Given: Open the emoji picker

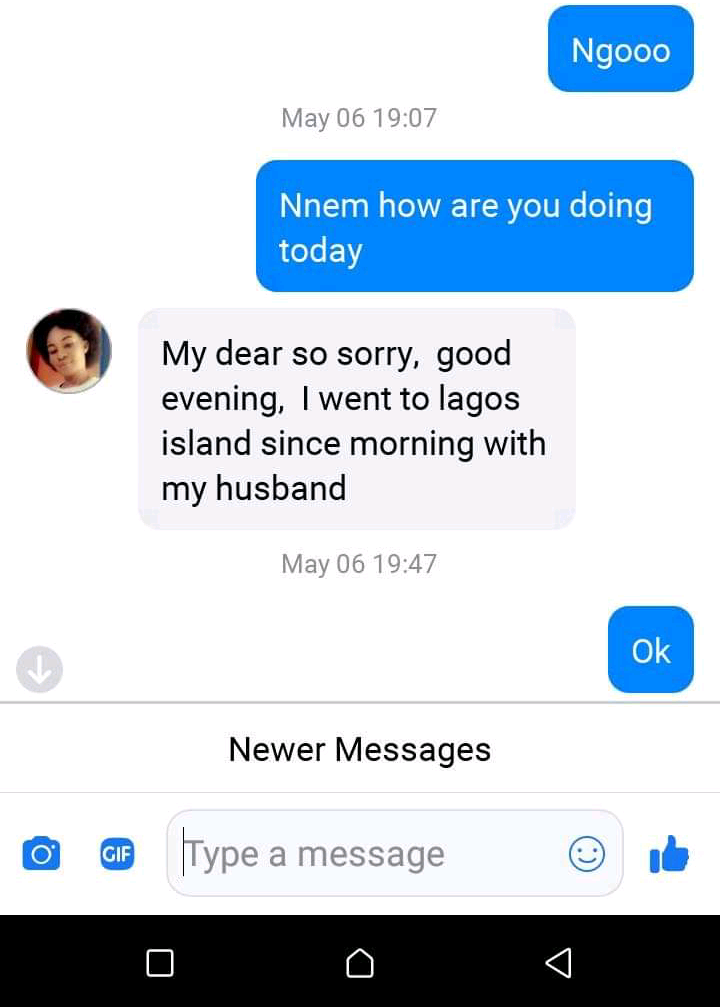Looking at the screenshot, I should tap(587, 854).
